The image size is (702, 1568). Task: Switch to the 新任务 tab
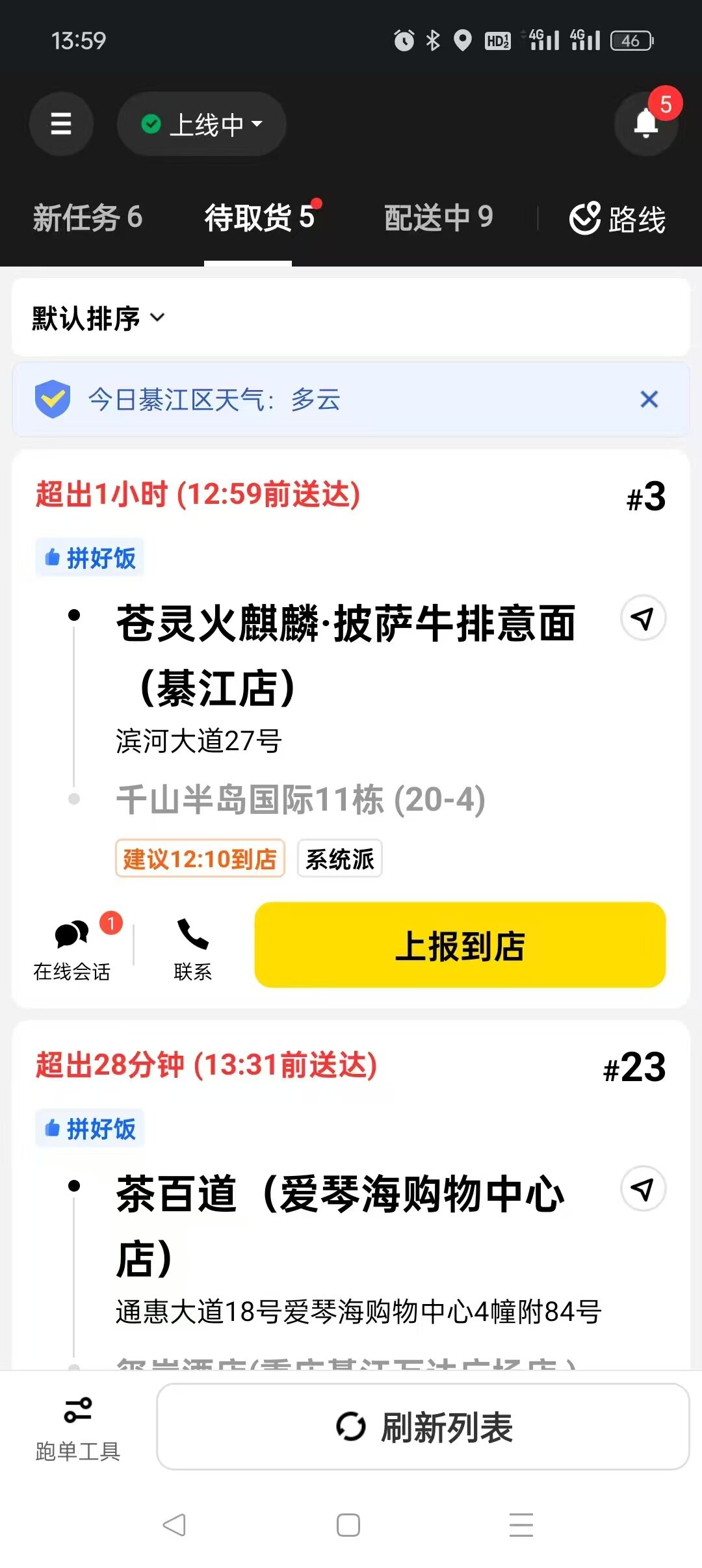point(87,218)
